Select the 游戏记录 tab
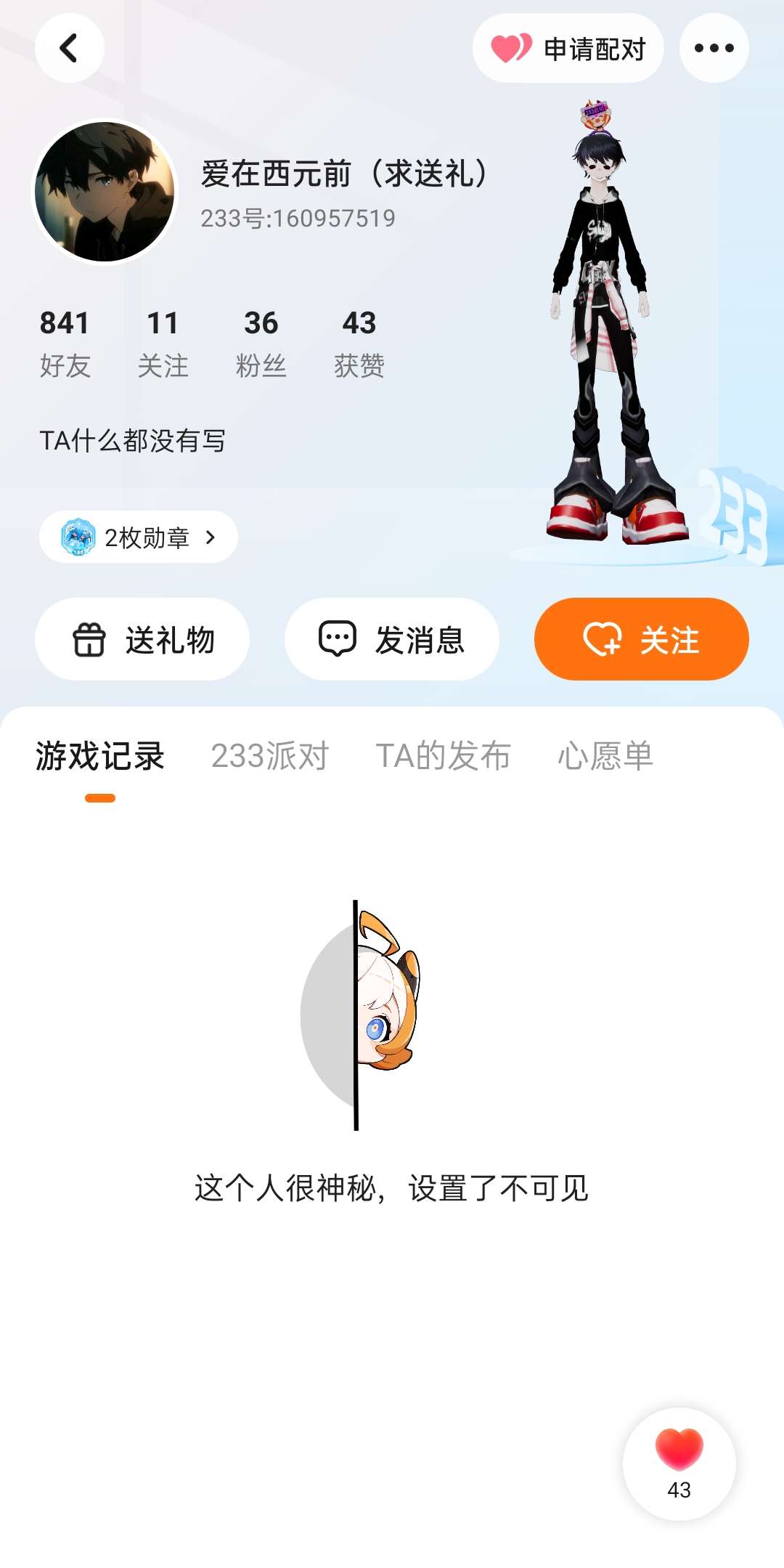The height and width of the screenshot is (1568, 784). pyautogui.click(x=100, y=756)
